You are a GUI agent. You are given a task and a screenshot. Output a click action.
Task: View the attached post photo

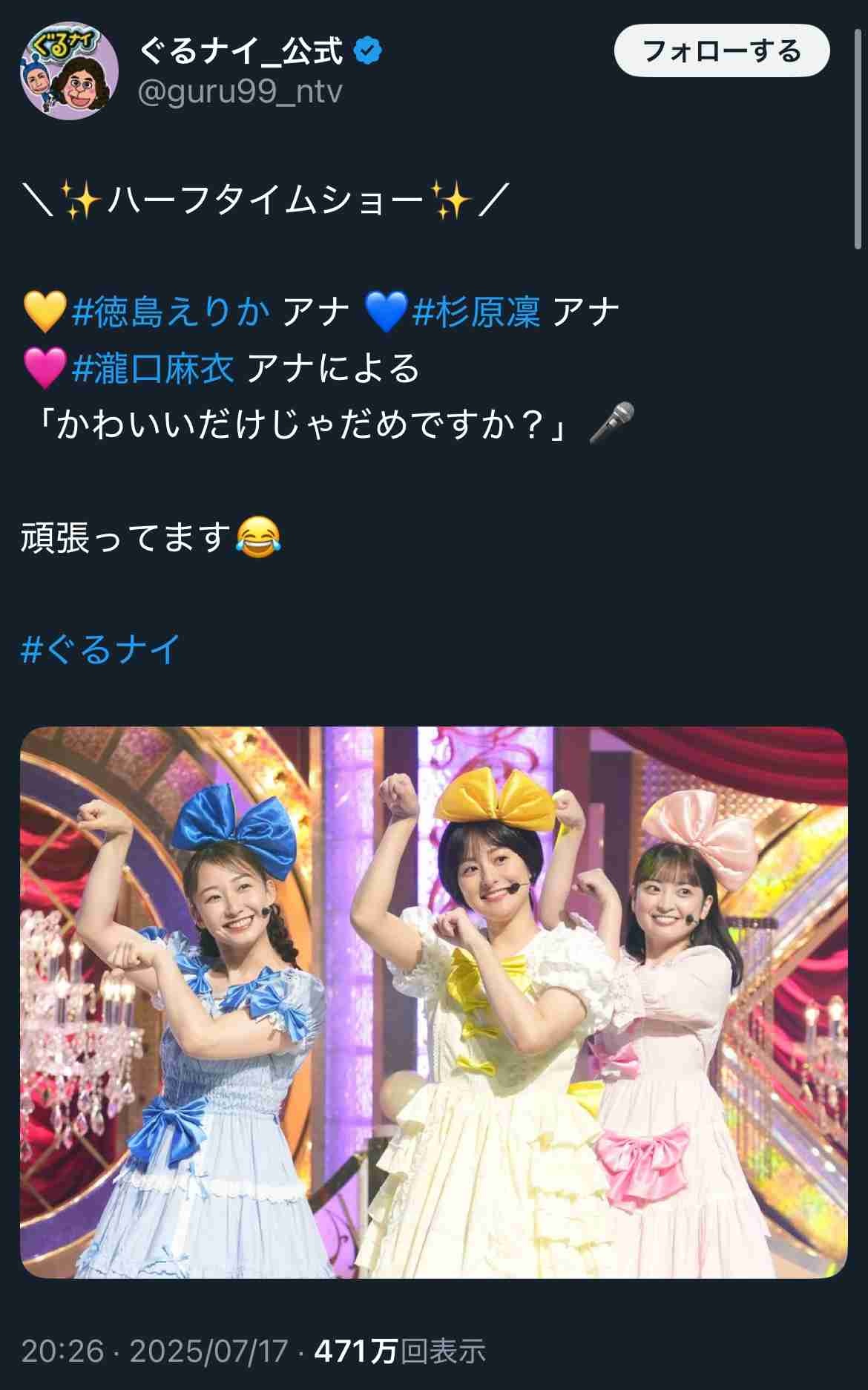click(433, 1002)
